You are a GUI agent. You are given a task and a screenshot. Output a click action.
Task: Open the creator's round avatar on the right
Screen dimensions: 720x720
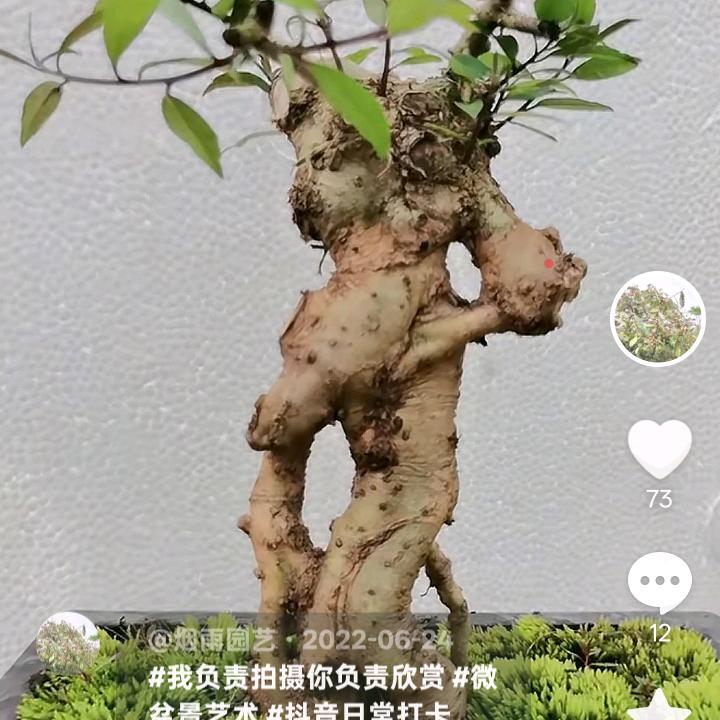coord(657,319)
